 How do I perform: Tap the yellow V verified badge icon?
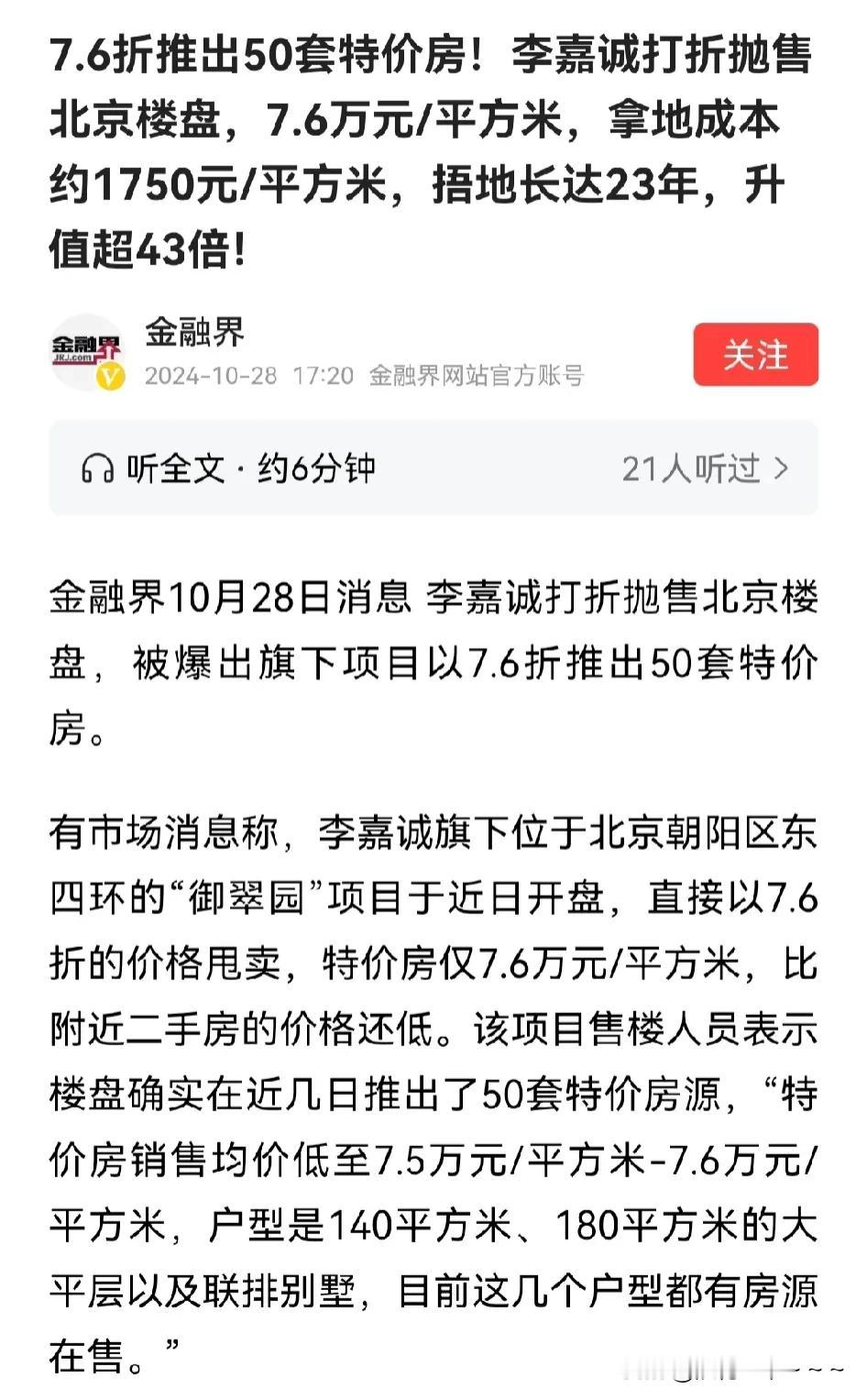[x=112, y=378]
